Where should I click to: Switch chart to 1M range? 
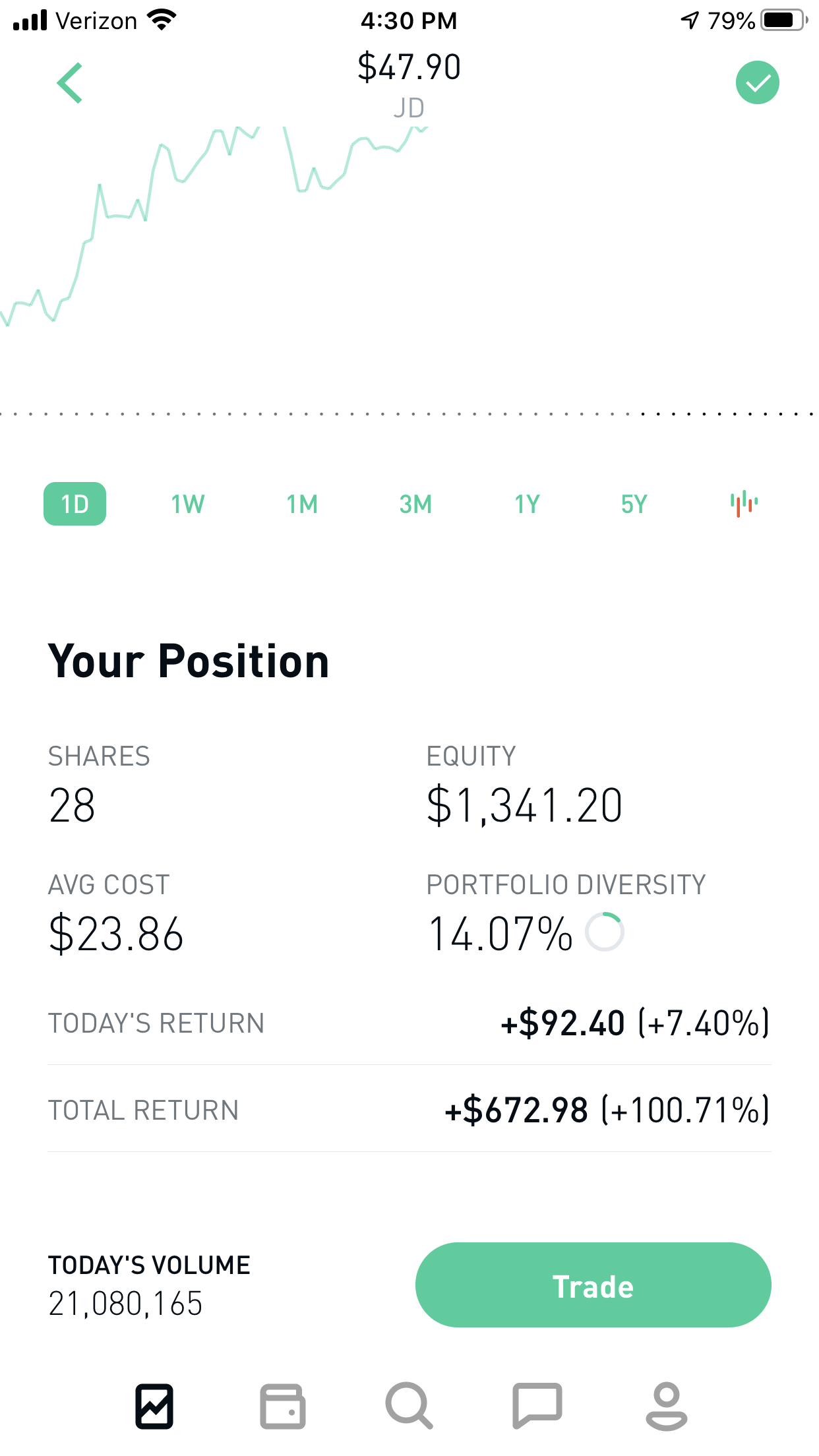[302, 504]
